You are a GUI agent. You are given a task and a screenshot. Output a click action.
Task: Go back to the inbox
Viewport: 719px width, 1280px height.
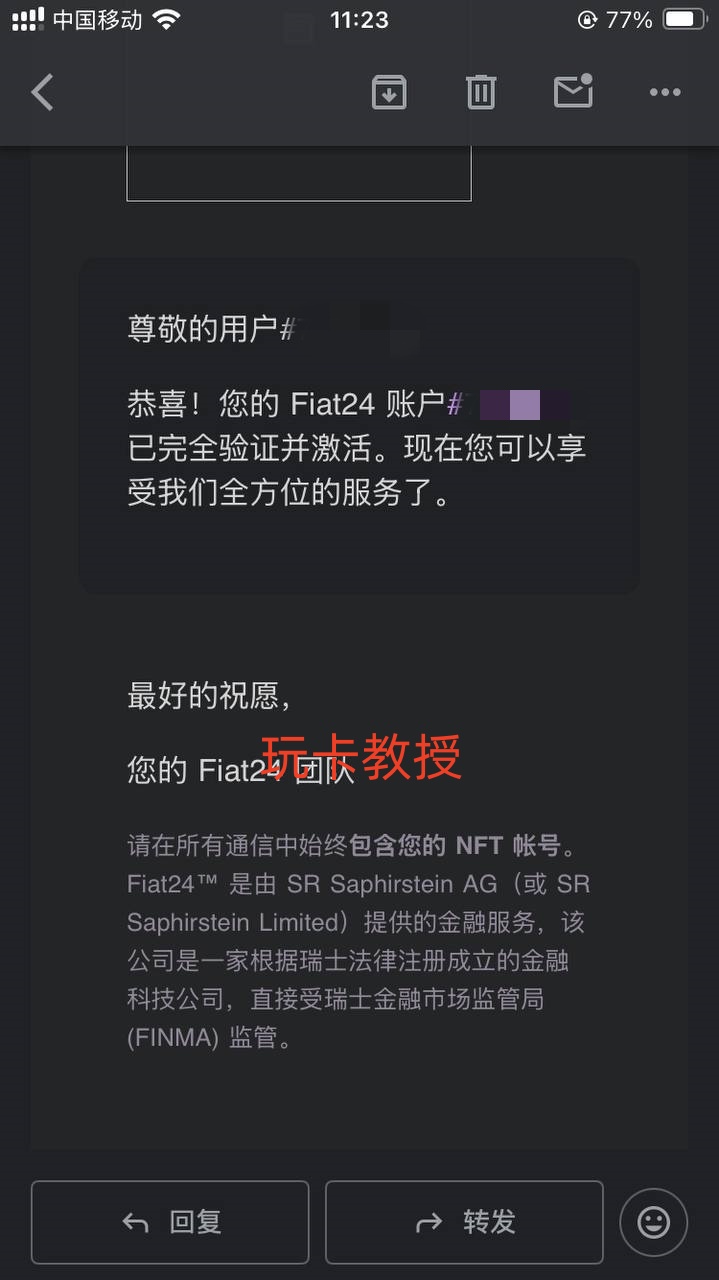point(42,93)
